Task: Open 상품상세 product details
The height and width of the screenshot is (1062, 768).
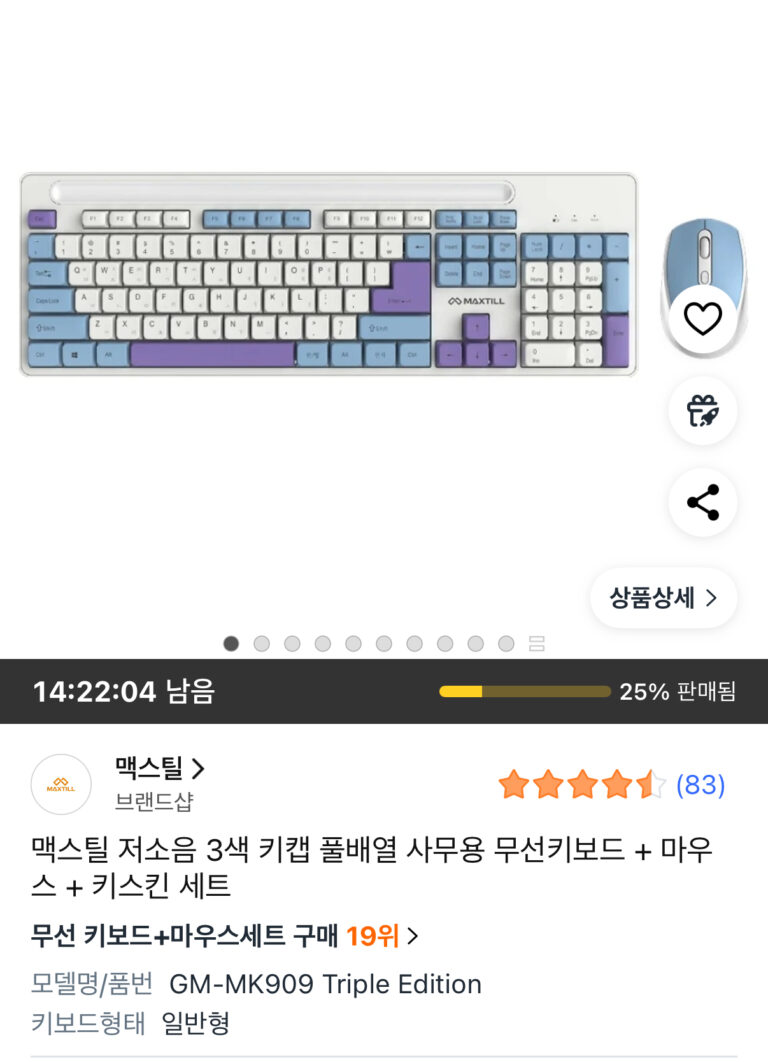Action: 664,598
